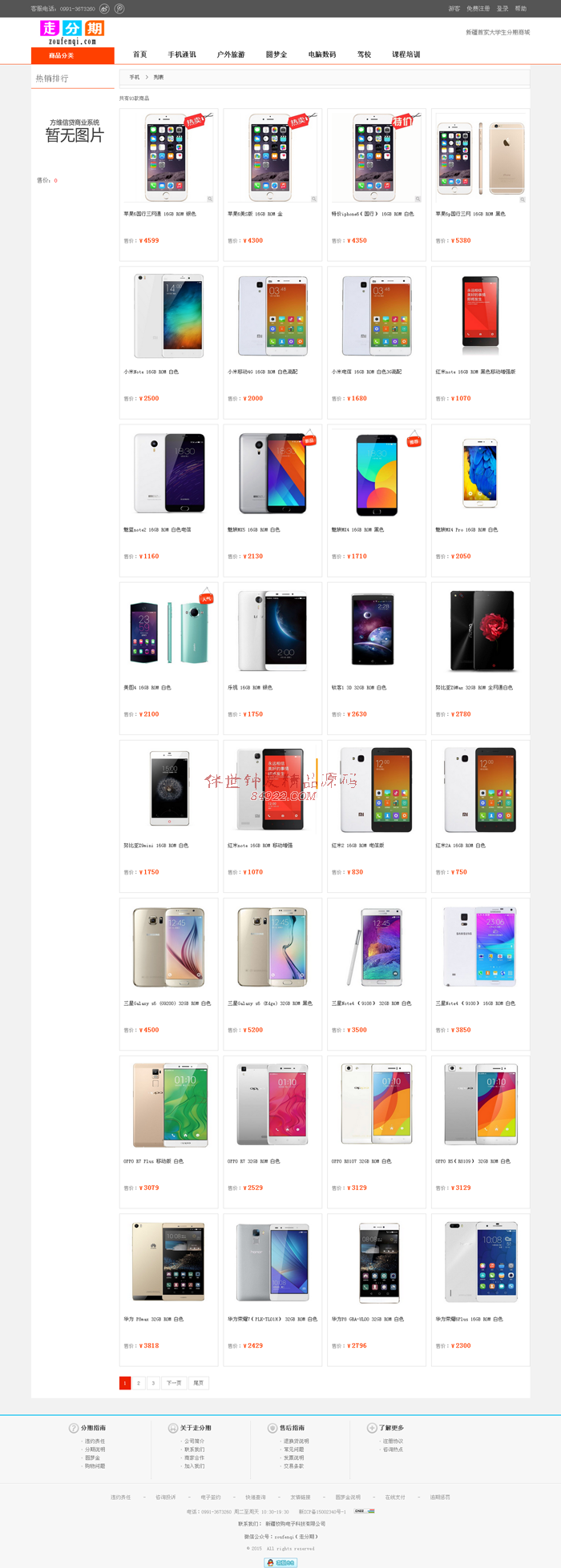561x1568 pixels.
Task: Open the 首页 navigation tab
Action: (x=139, y=54)
